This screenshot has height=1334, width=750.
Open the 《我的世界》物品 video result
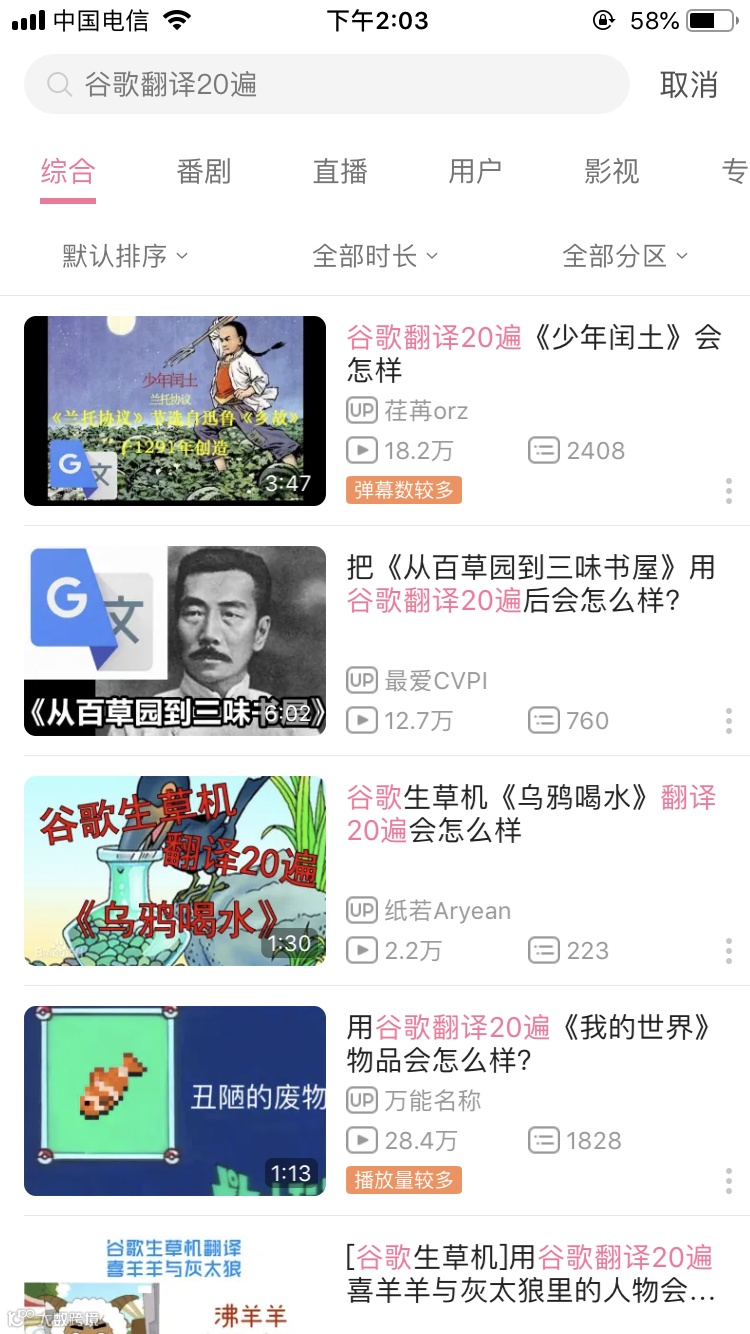(531, 1043)
